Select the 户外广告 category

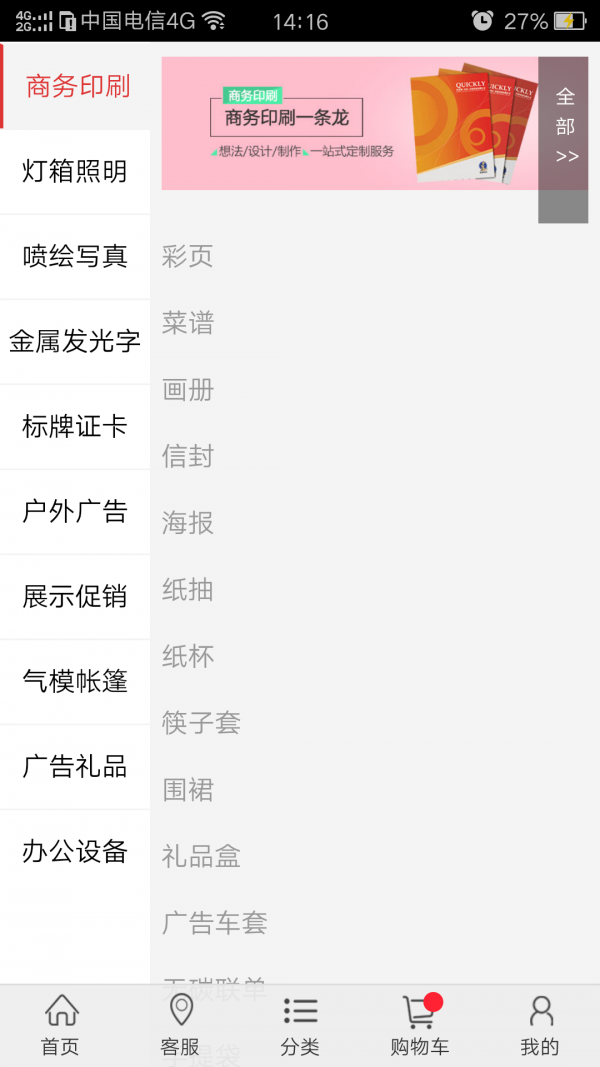pyautogui.click(x=75, y=512)
